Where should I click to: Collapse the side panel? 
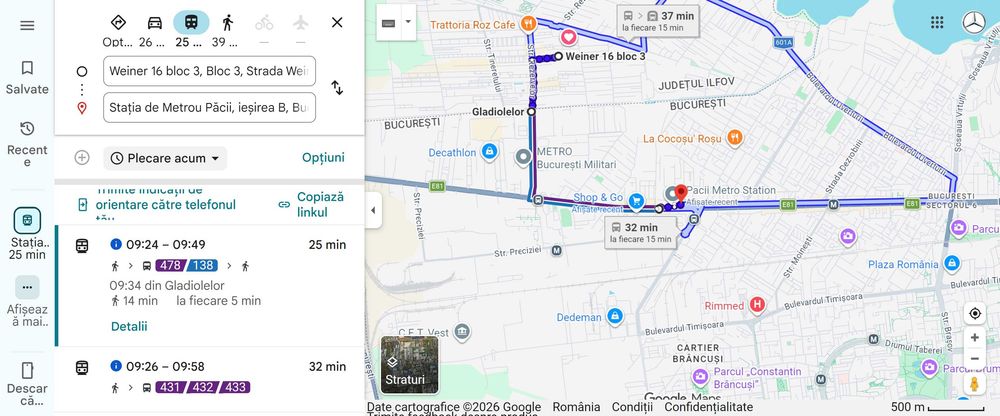(x=373, y=211)
